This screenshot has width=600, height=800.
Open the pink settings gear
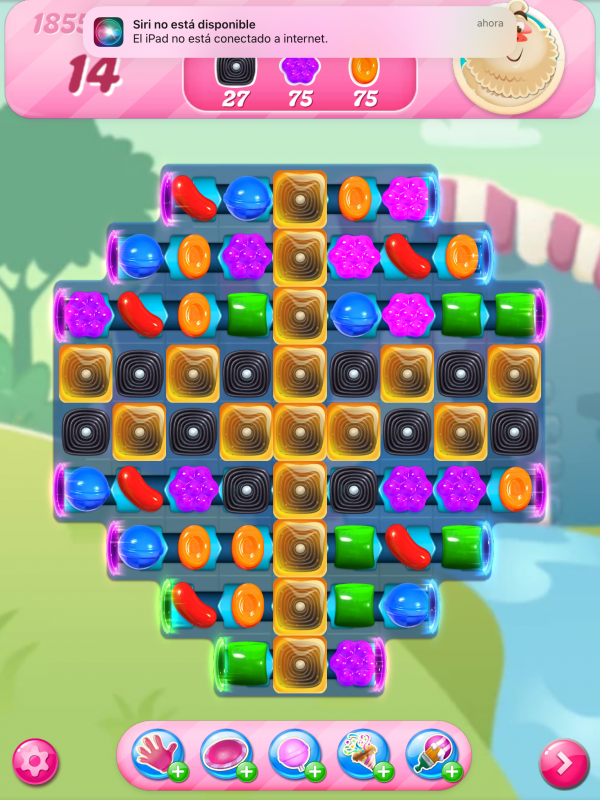(x=35, y=764)
